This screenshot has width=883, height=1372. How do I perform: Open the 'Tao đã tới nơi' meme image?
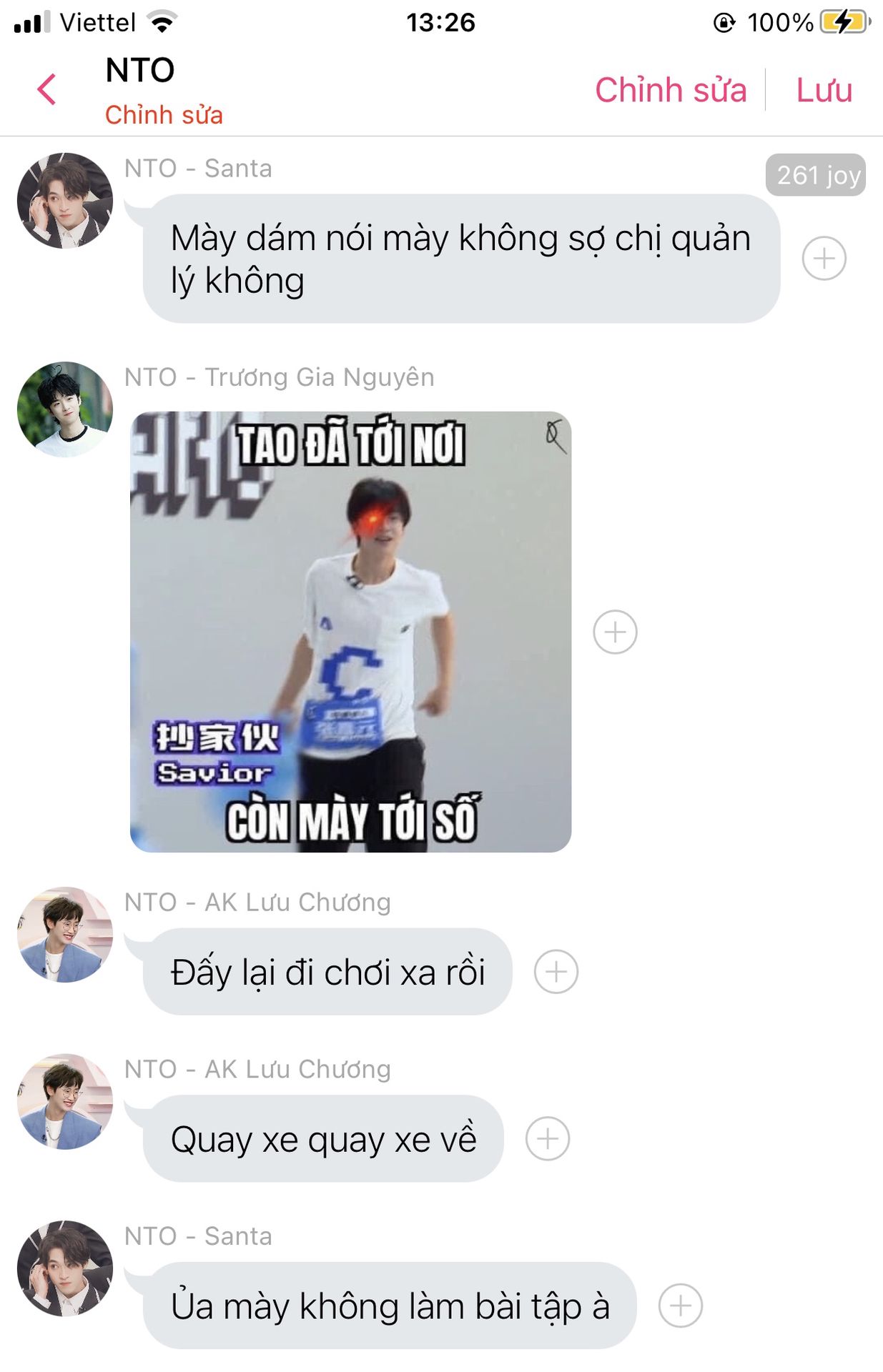coord(350,632)
